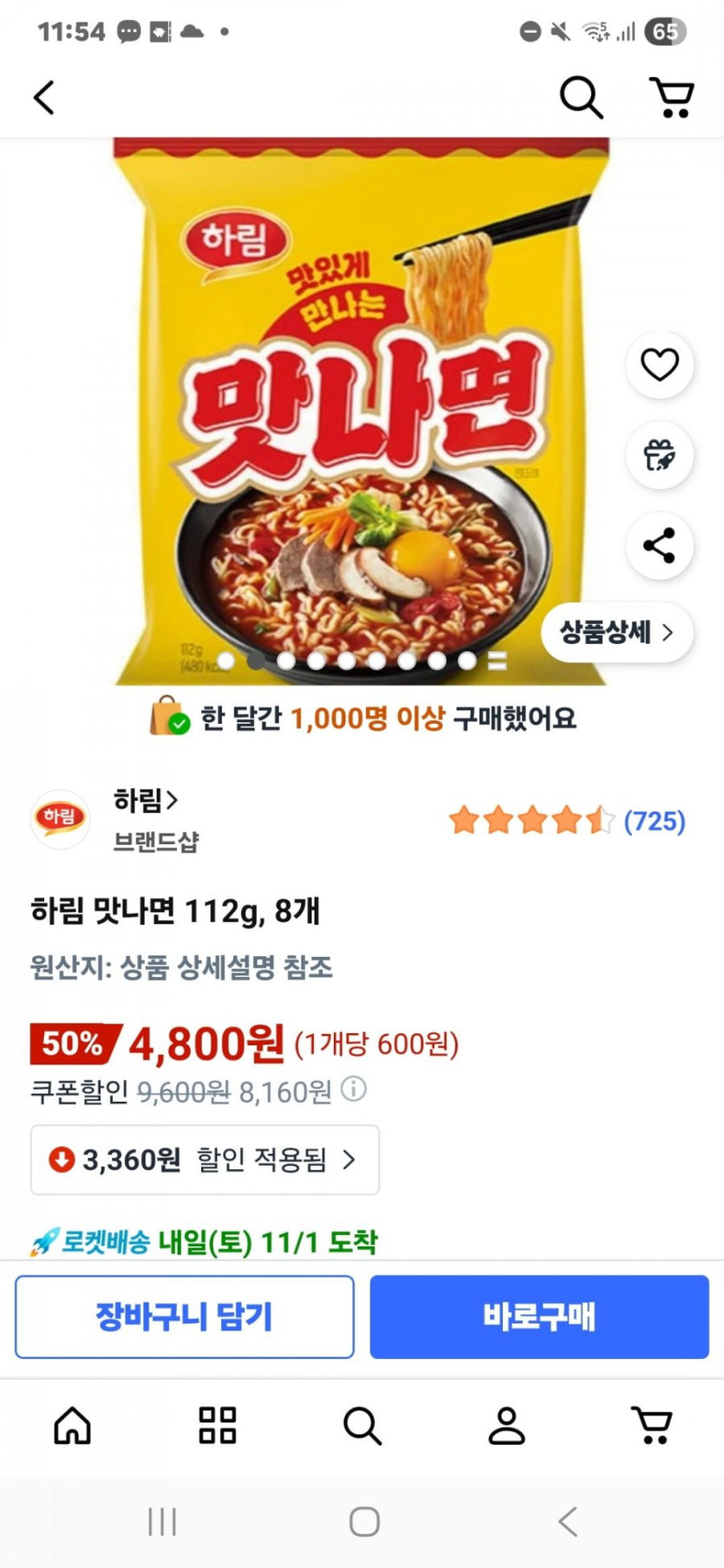Go back using the top-left arrow
The image size is (724, 1568).
[44, 97]
